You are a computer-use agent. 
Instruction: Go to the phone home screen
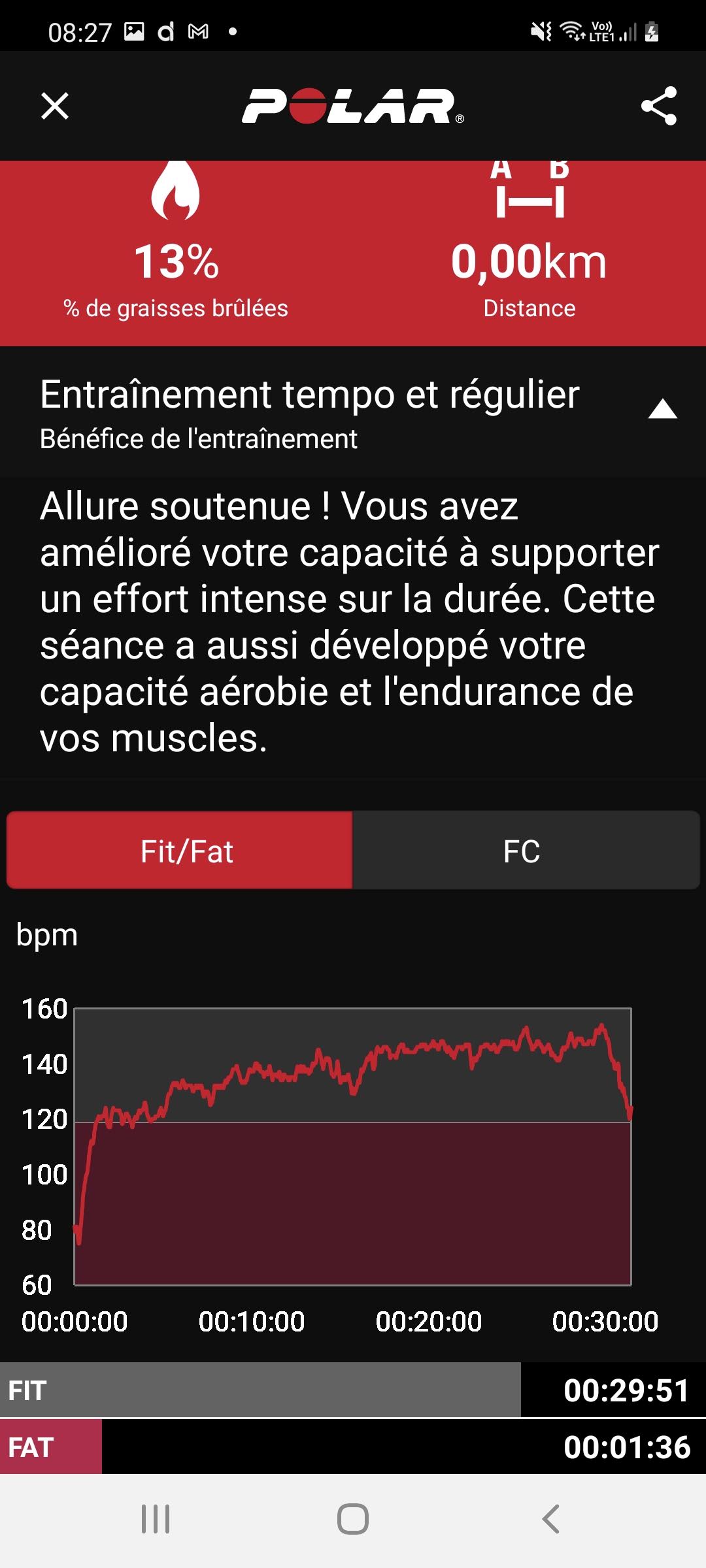[353, 1518]
